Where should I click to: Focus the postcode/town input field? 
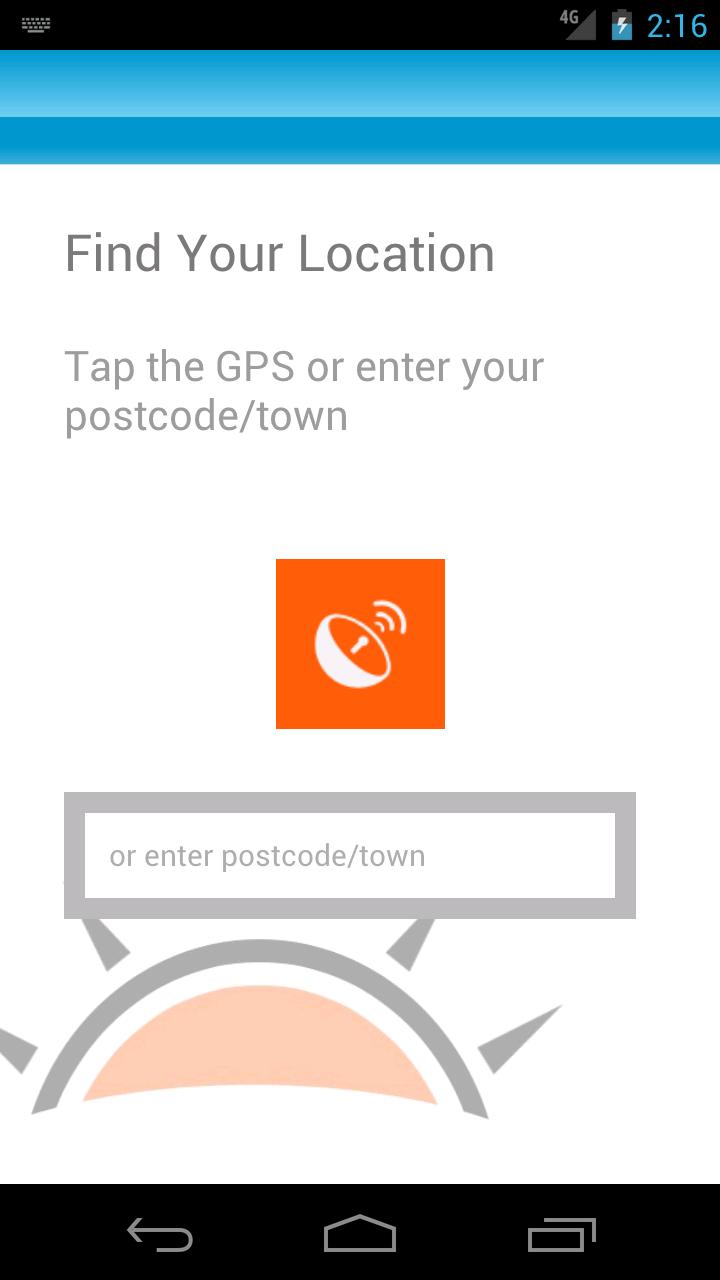350,856
